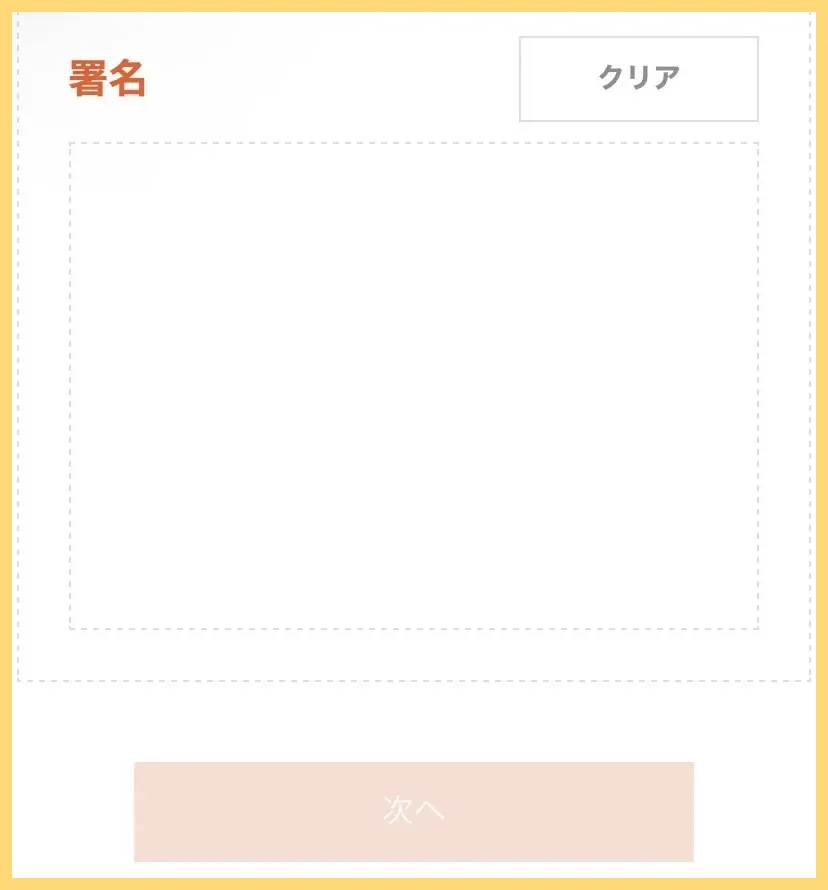Tap the クリア button to clear the signature

point(639,78)
